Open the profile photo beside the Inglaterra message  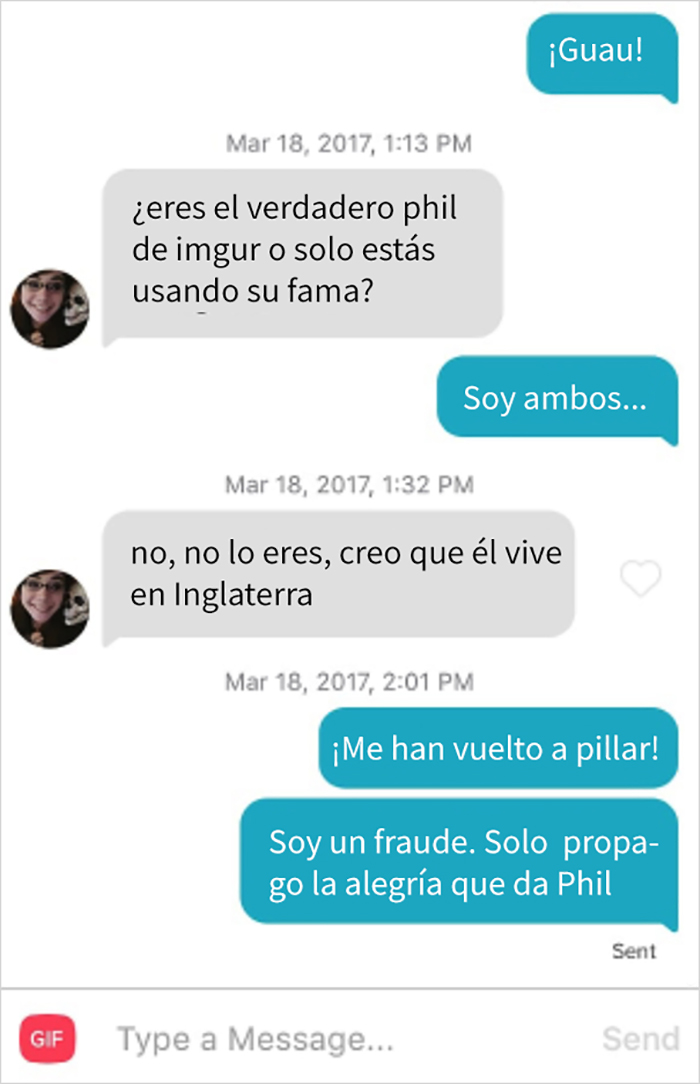tap(50, 609)
